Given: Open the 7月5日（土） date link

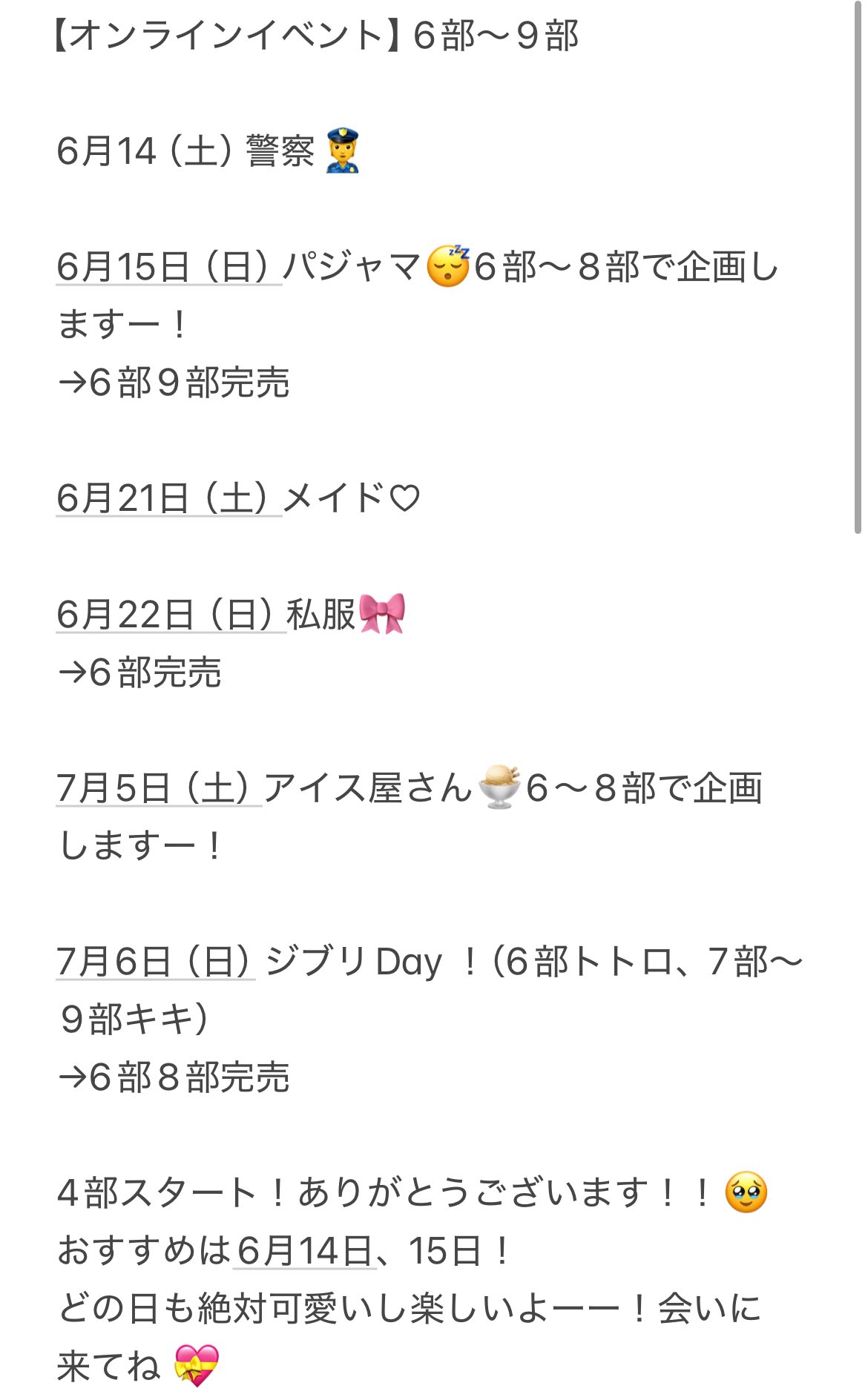Looking at the screenshot, I should tap(158, 789).
